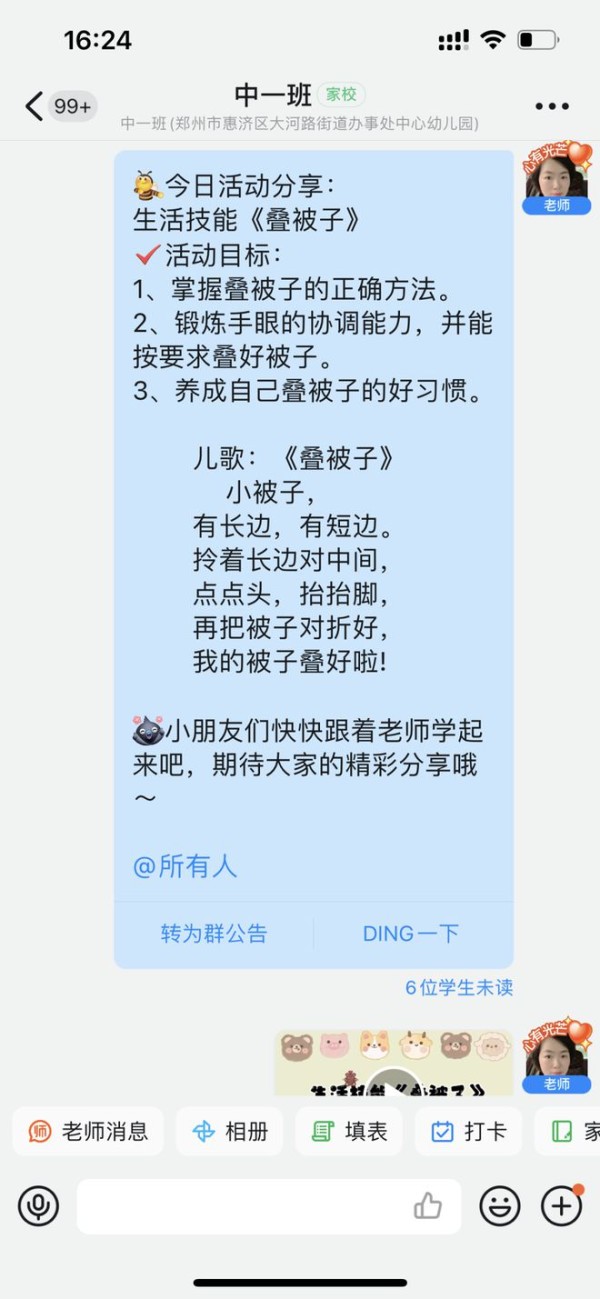Open the emoji picker
The image size is (600, 1299).
click(499, 1206)
